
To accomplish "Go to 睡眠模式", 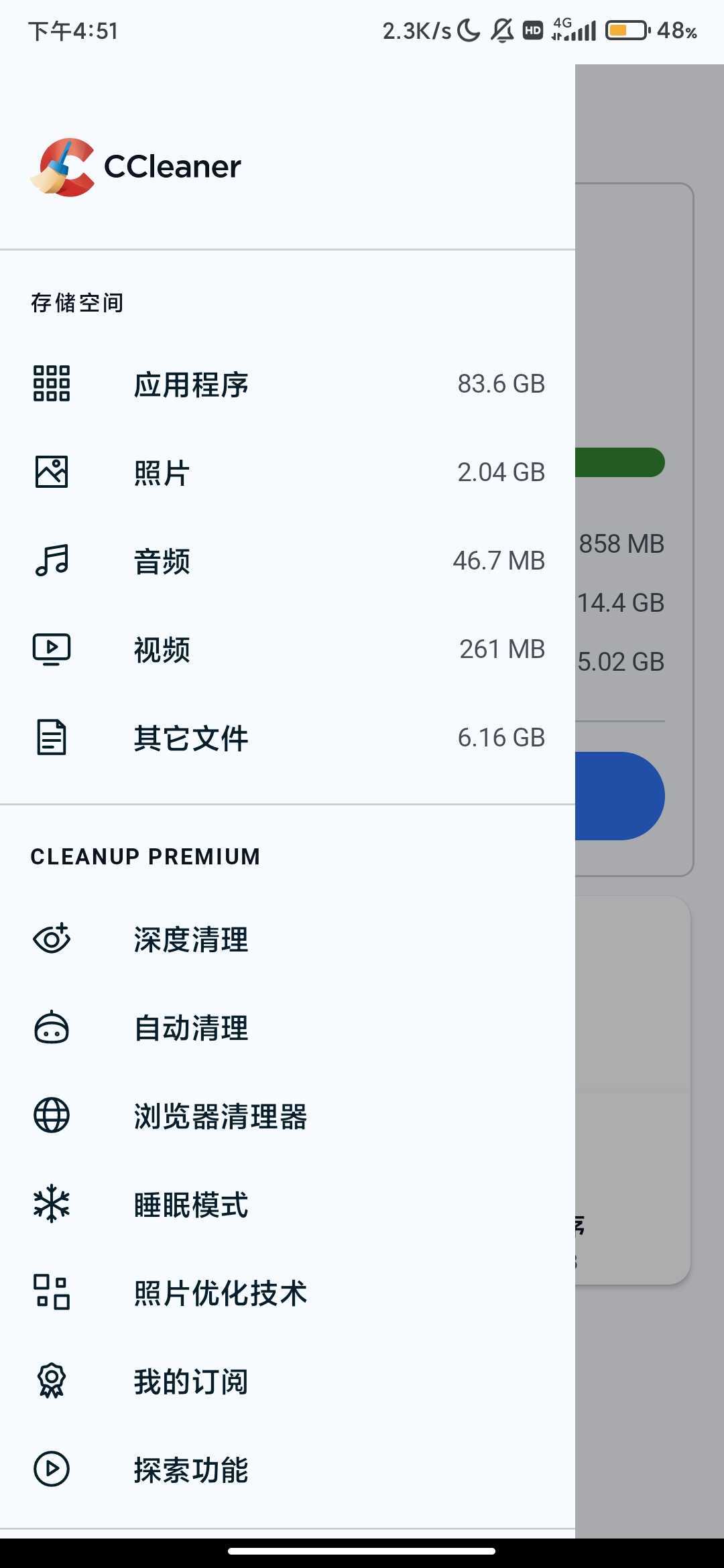I will [x=288, y=1204].
